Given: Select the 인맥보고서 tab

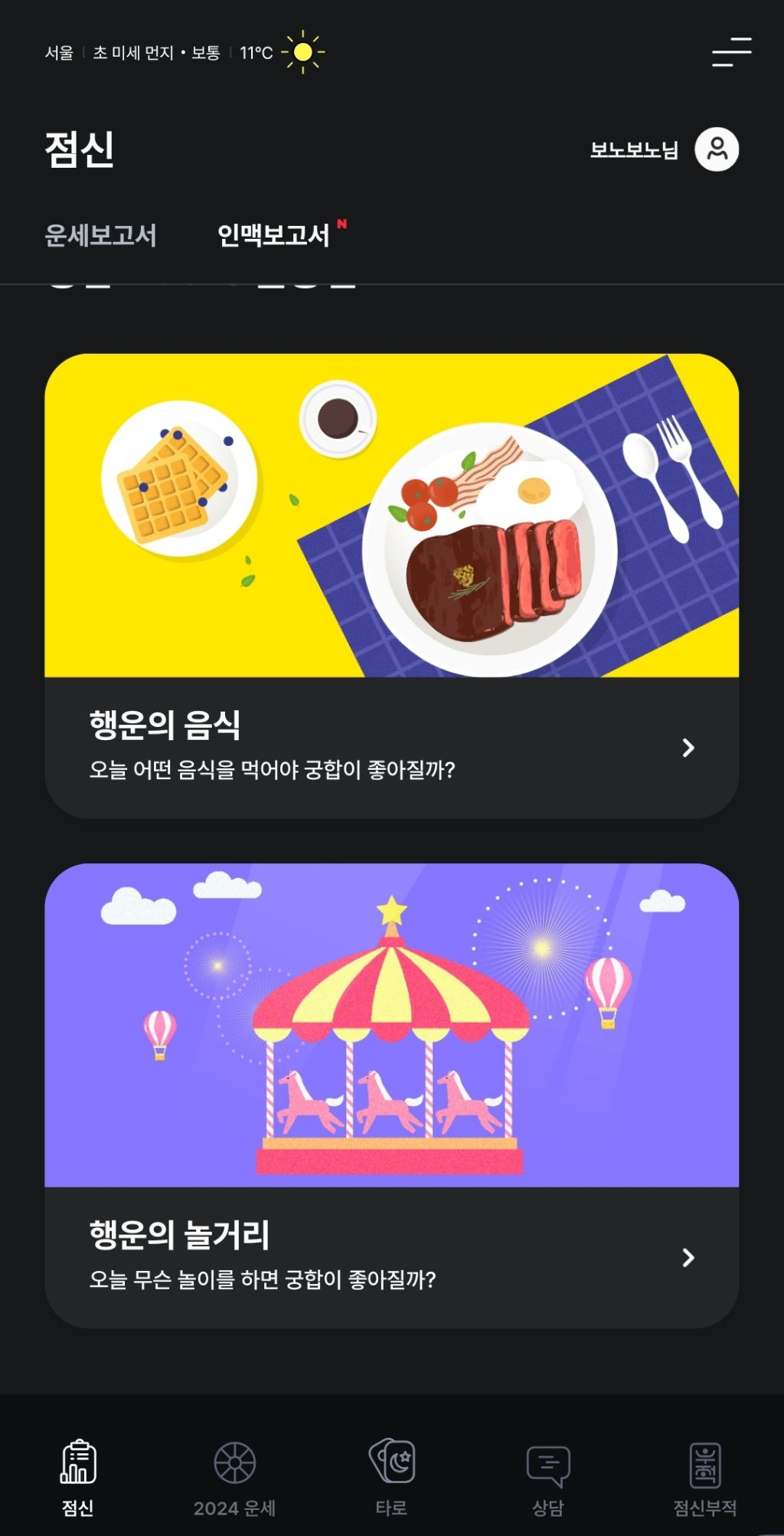Looking at the screenshot, I should (273, 235).
